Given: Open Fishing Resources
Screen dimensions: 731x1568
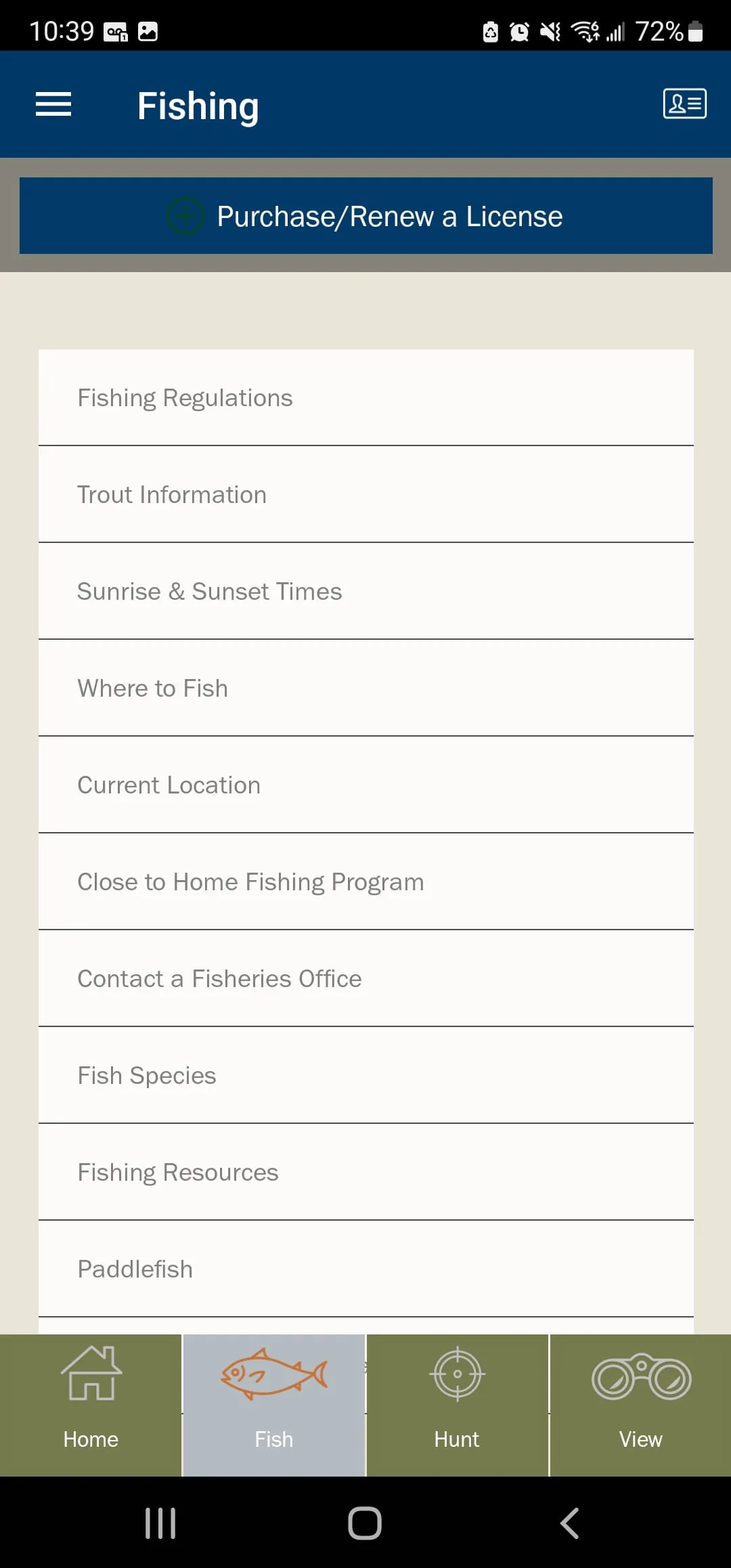Looking at the screenshot, I should [x=365, y=1173].
